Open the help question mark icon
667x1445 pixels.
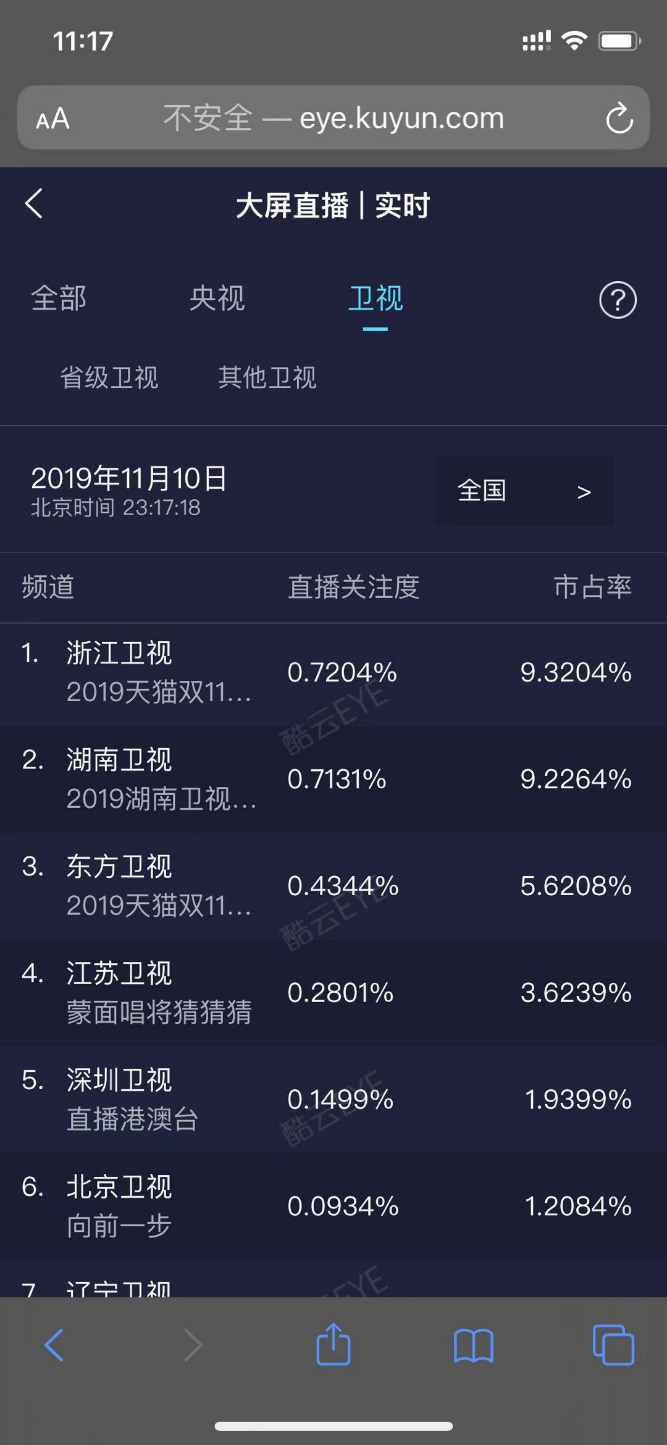pyautogui.click(x=617, y=299)
